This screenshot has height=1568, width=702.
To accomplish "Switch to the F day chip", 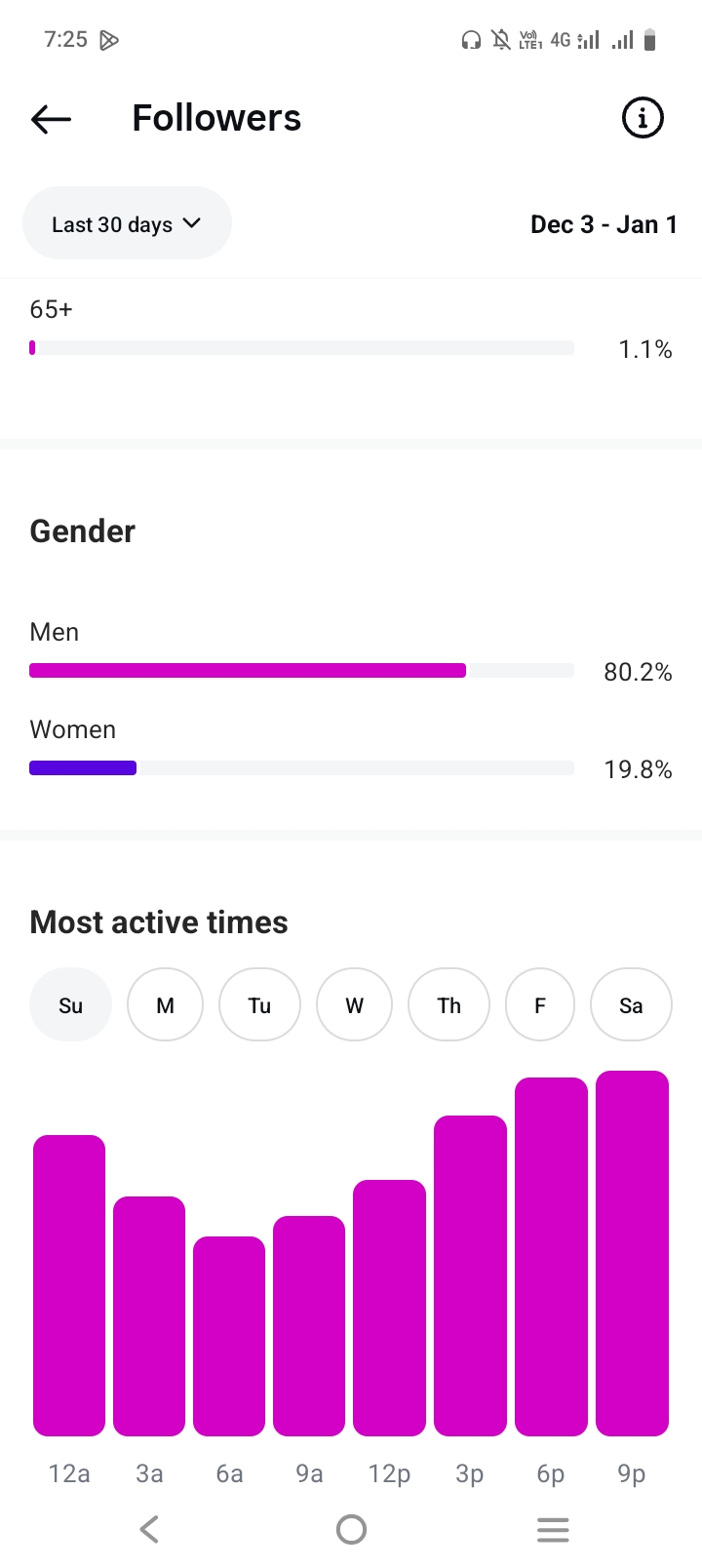I will coord(540,1005).
